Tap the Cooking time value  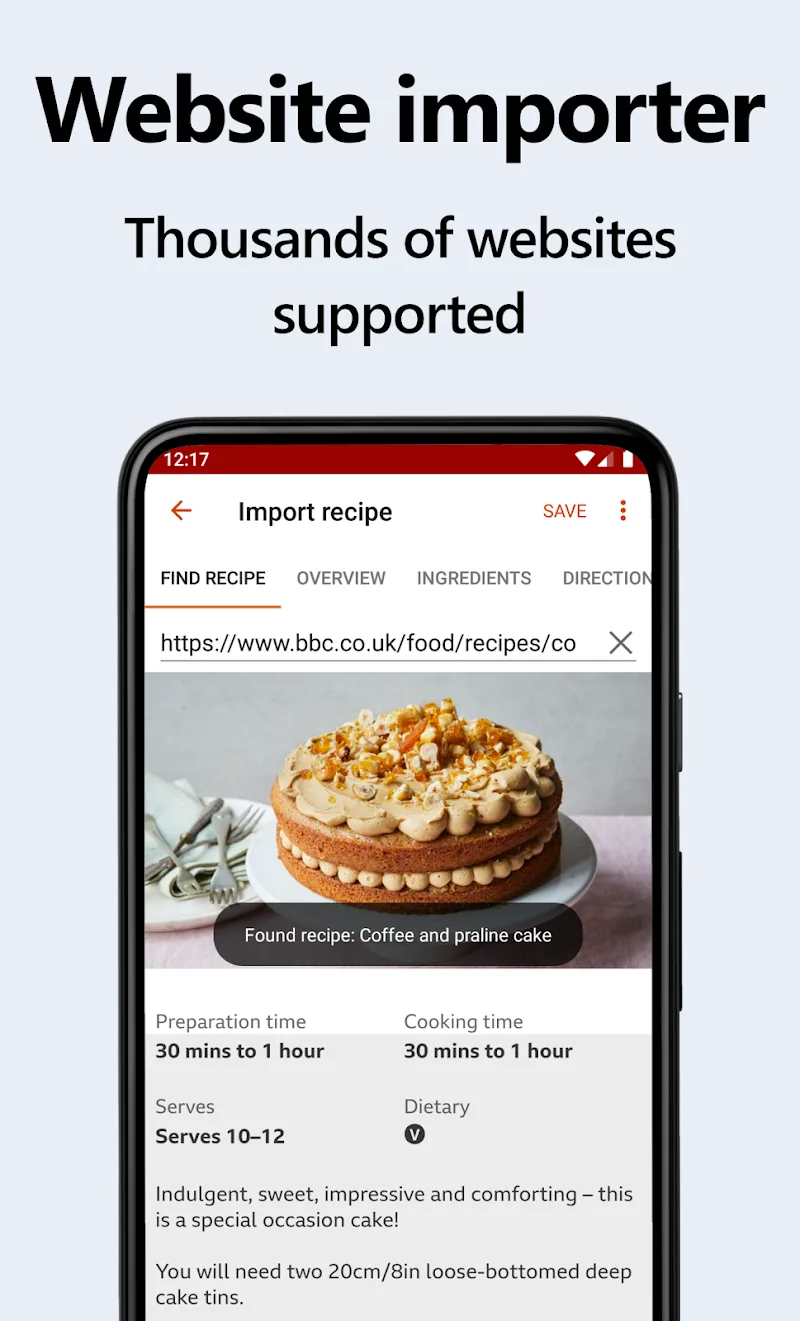(x=488, y=1051)
